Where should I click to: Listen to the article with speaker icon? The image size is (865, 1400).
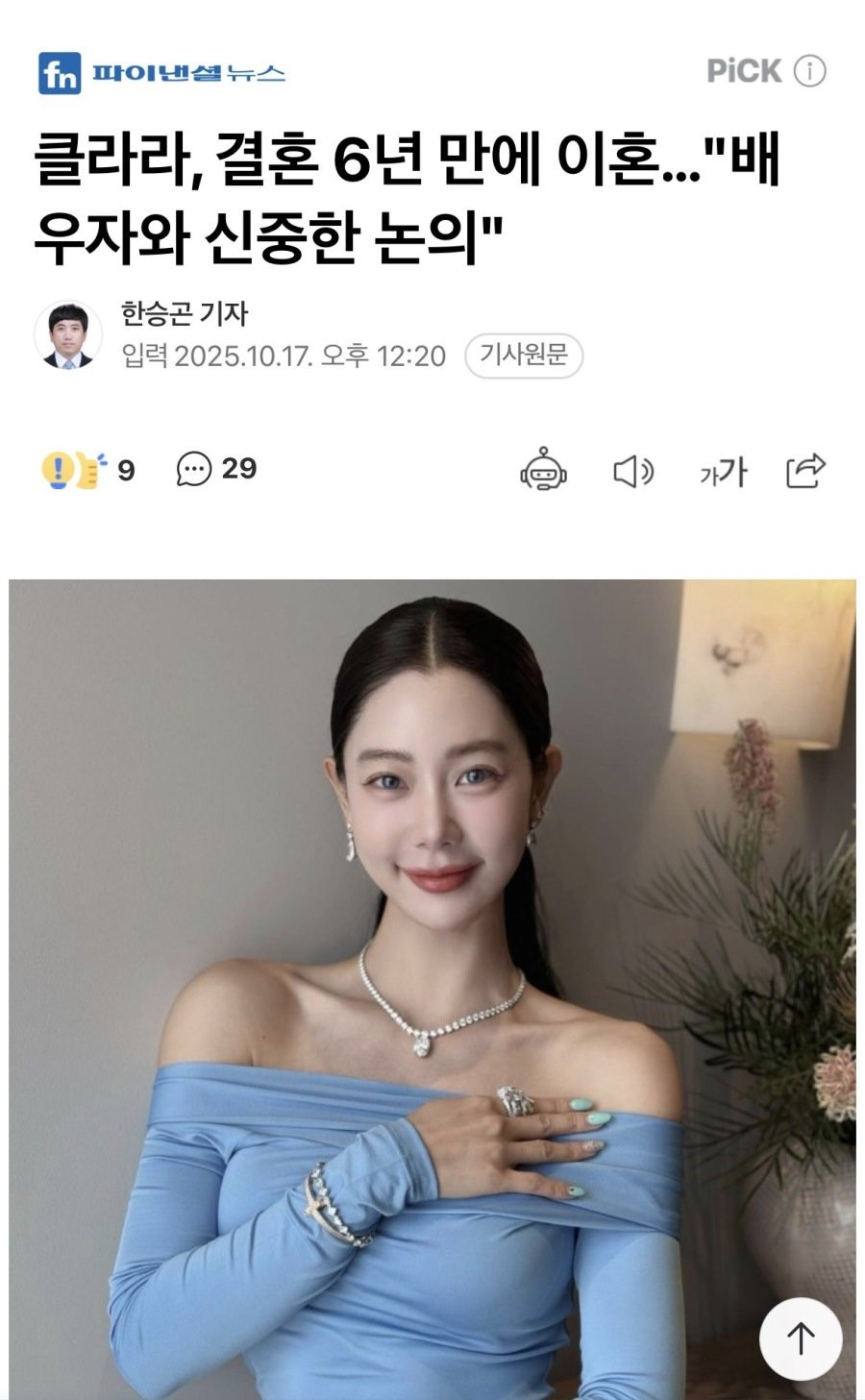(x=632, y=472)
